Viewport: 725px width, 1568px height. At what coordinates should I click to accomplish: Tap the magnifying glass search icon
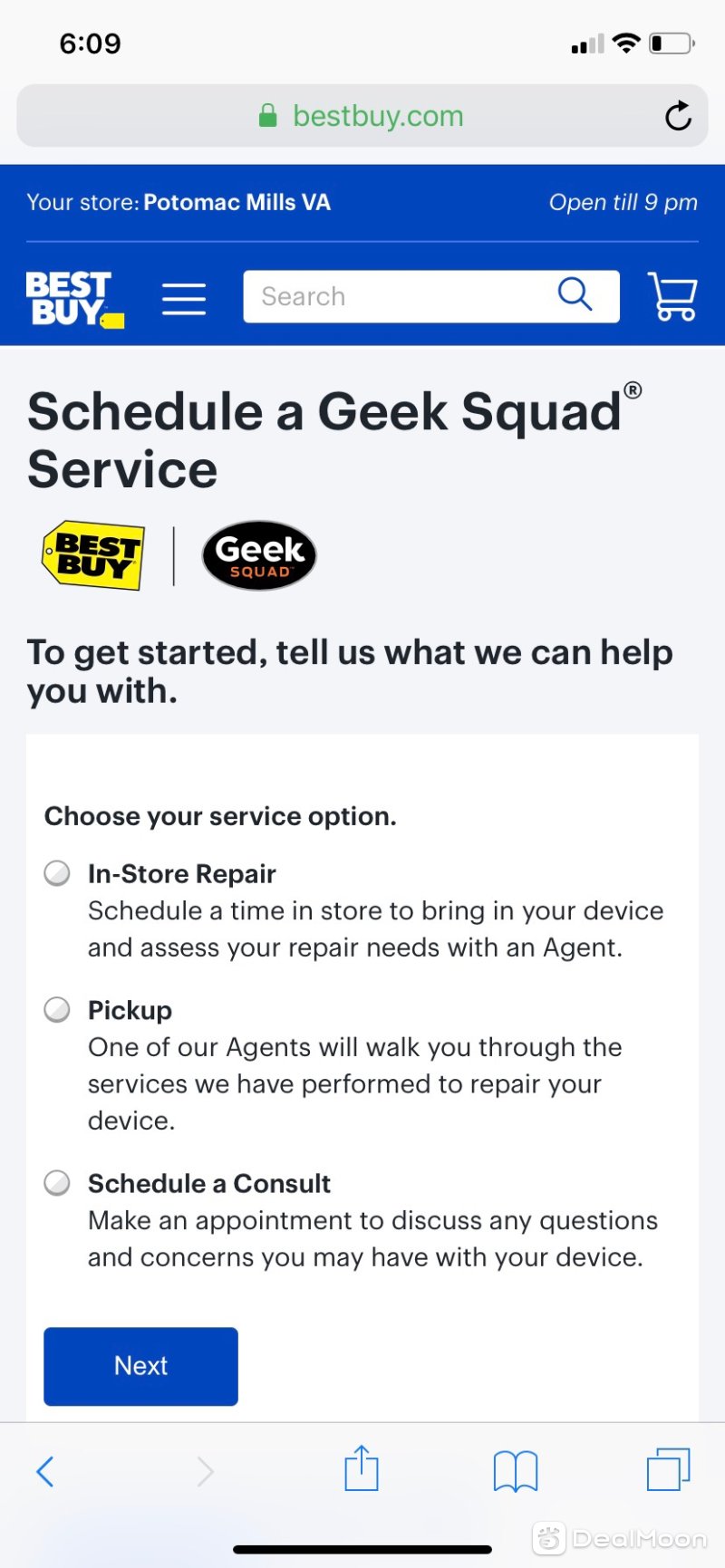pyautogui.click(x=575, y=295)
